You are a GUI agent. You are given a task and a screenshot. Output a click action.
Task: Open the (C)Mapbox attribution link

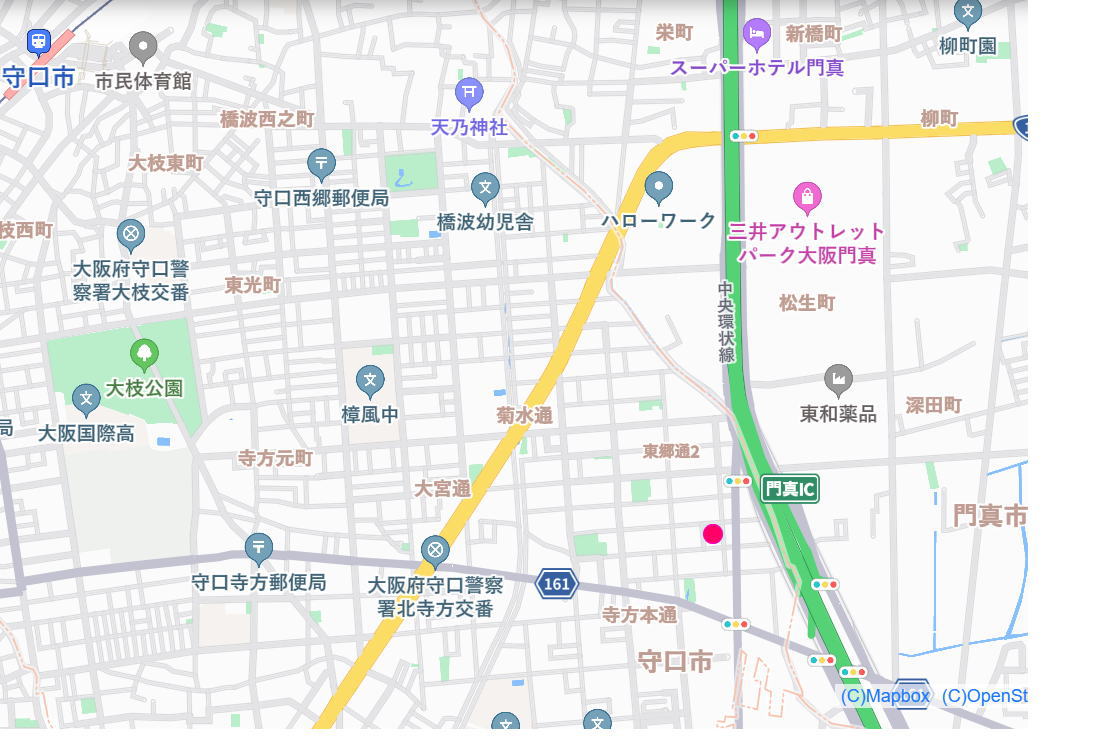[885, 696]
